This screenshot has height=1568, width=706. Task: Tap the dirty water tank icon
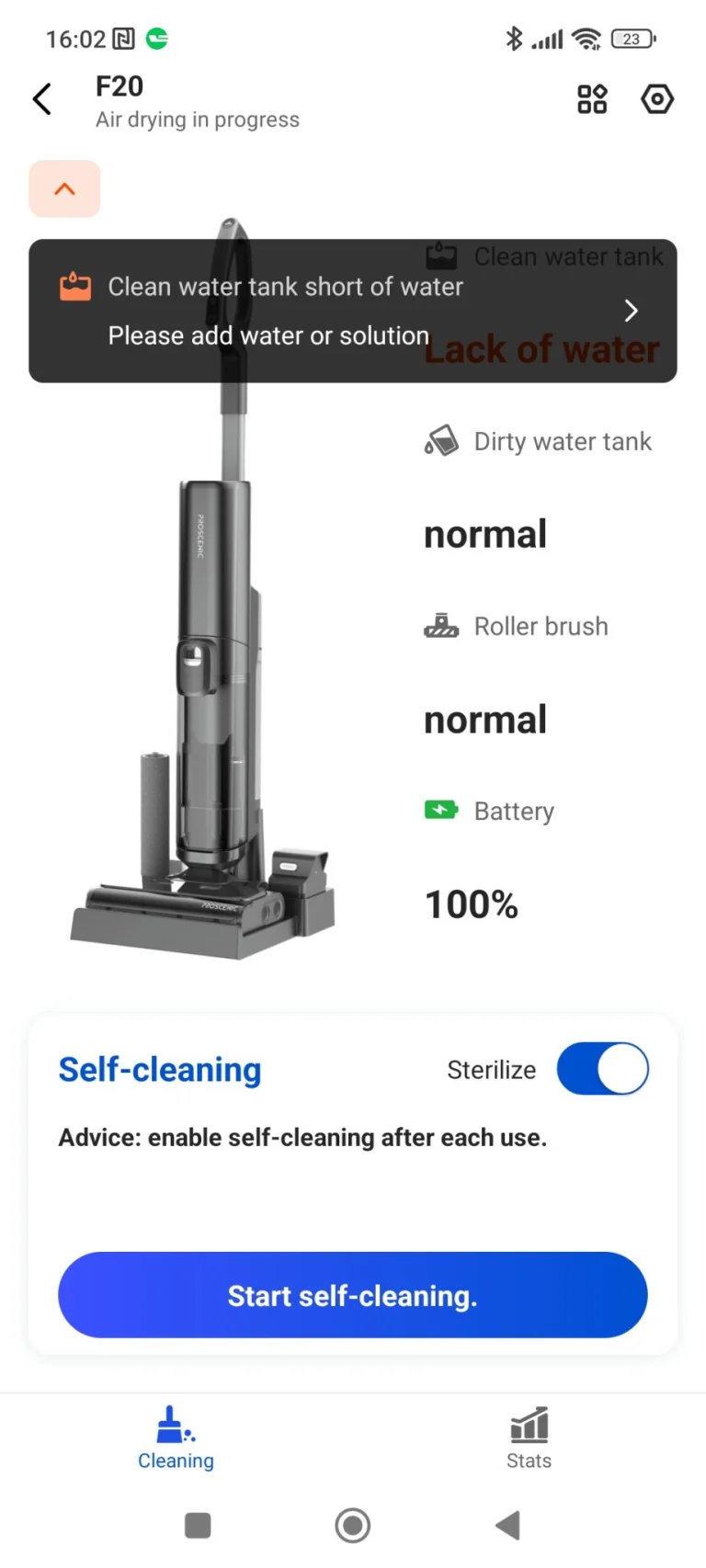[x=442, y=440]
